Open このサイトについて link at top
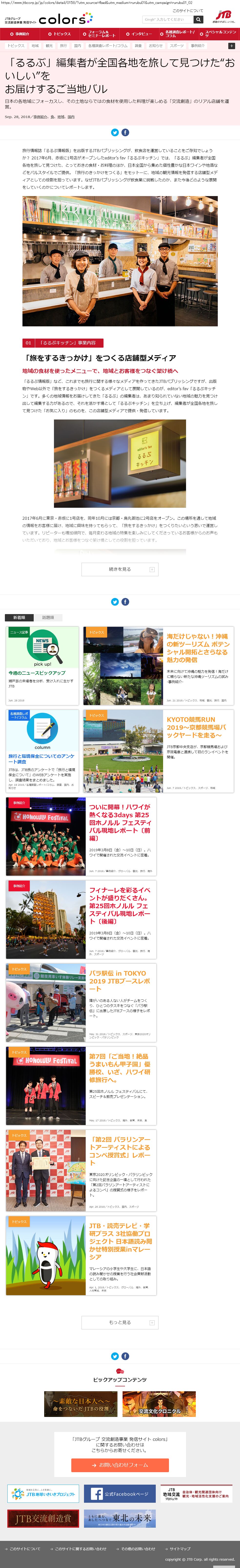Viewport: 240px width, 1568px height. point(188,10)
